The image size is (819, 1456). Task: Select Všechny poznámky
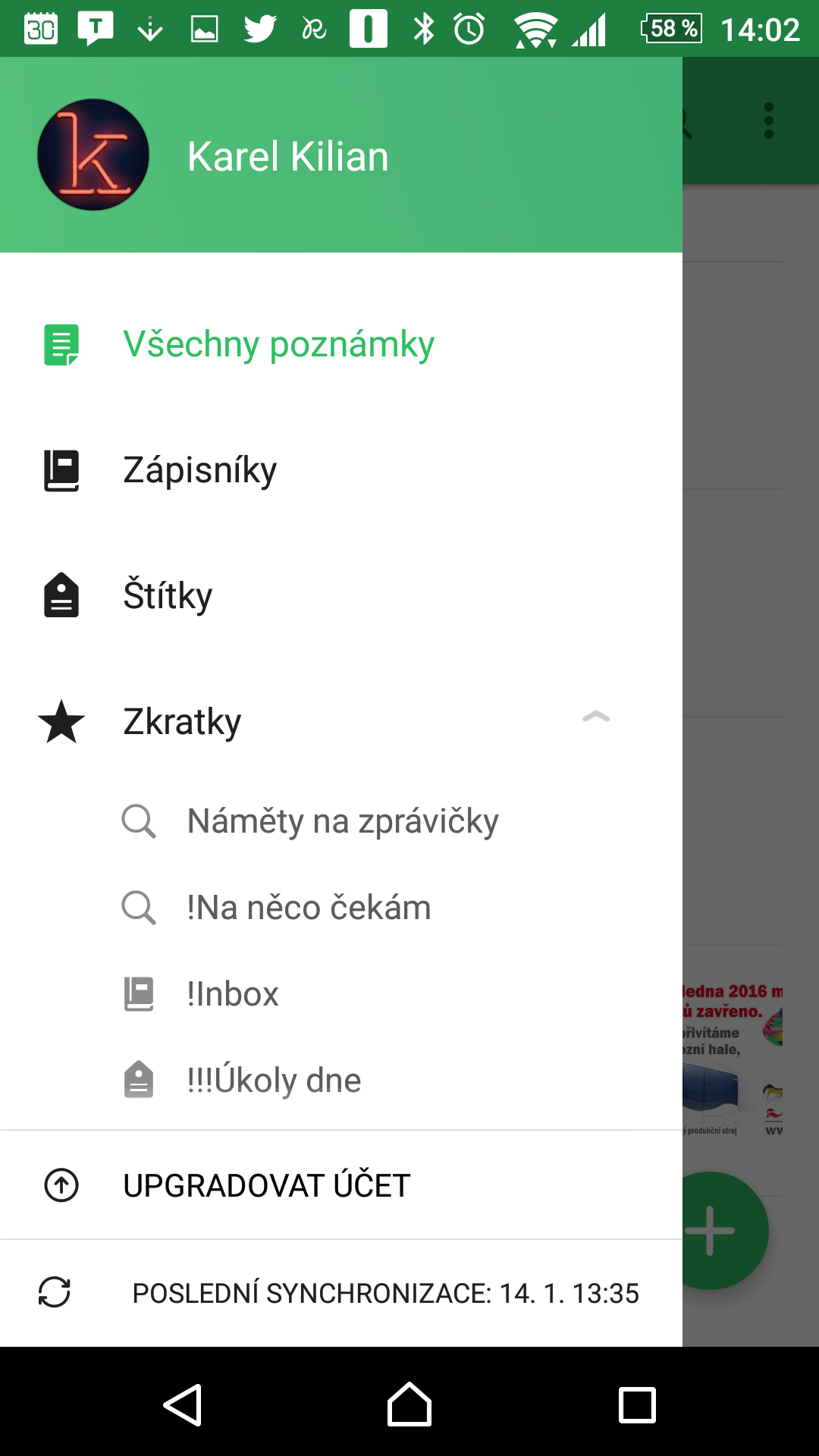(341, 344)
